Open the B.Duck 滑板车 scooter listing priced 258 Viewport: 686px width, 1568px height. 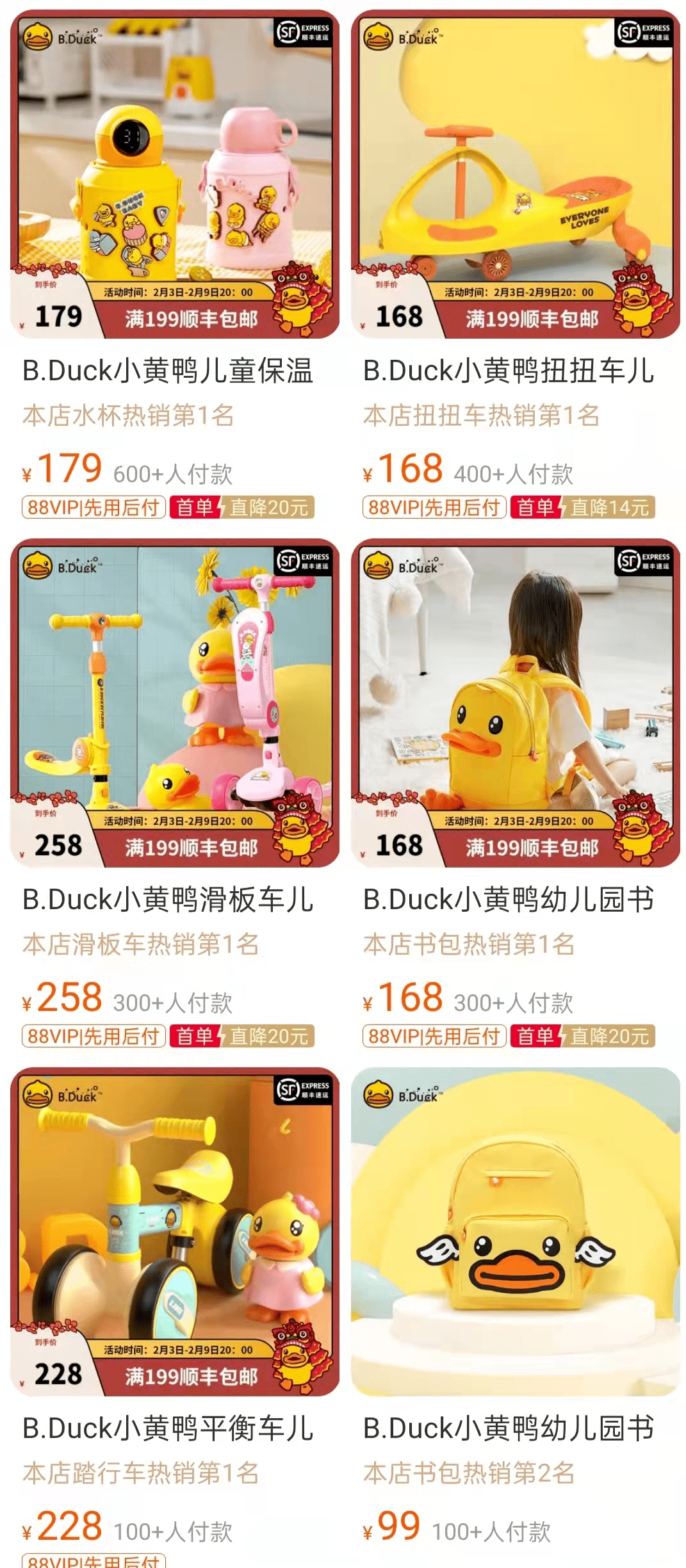tap(174, 703)
